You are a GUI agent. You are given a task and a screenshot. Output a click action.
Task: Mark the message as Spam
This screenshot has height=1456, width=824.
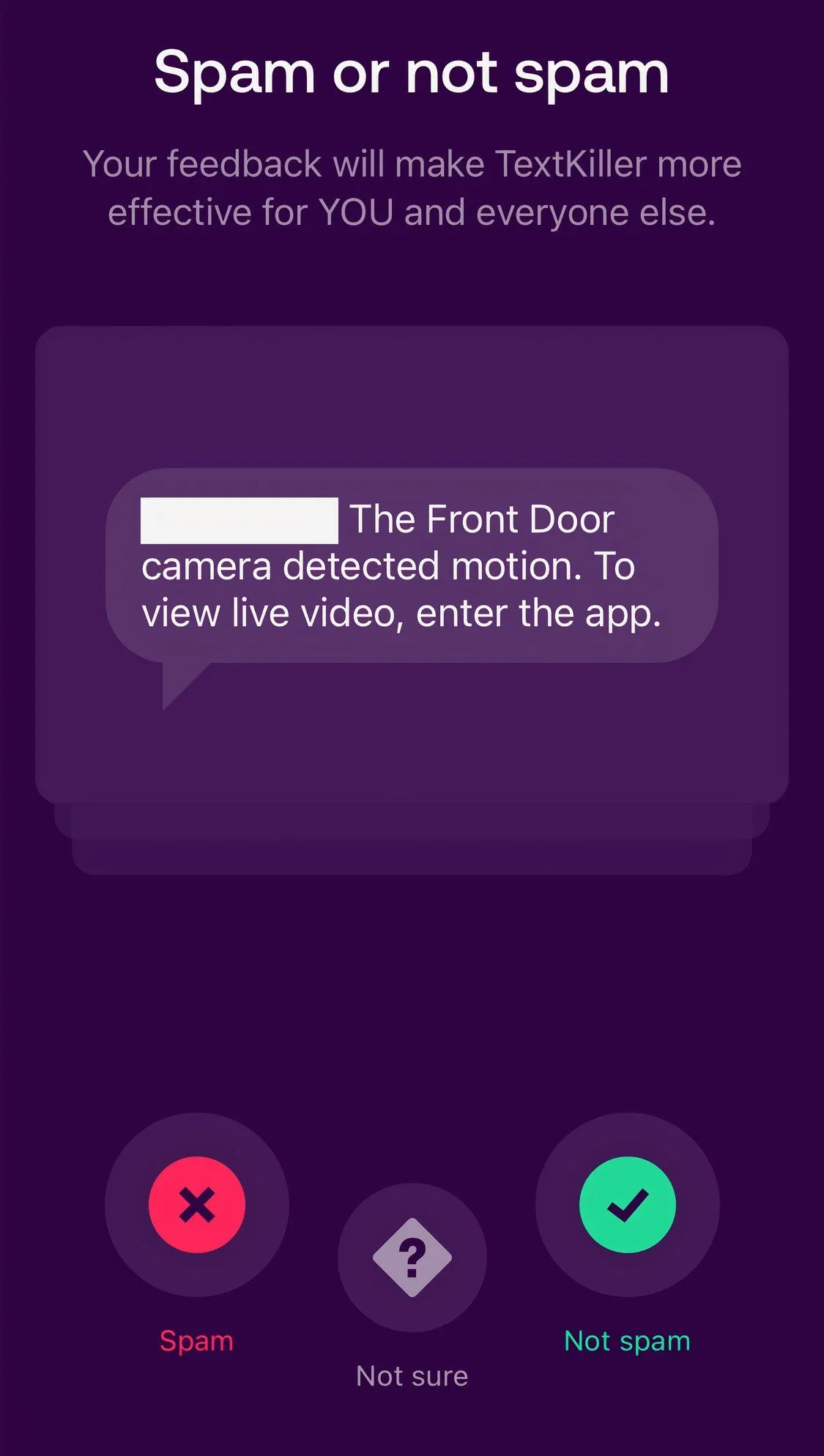click(x=196, y=1205)
